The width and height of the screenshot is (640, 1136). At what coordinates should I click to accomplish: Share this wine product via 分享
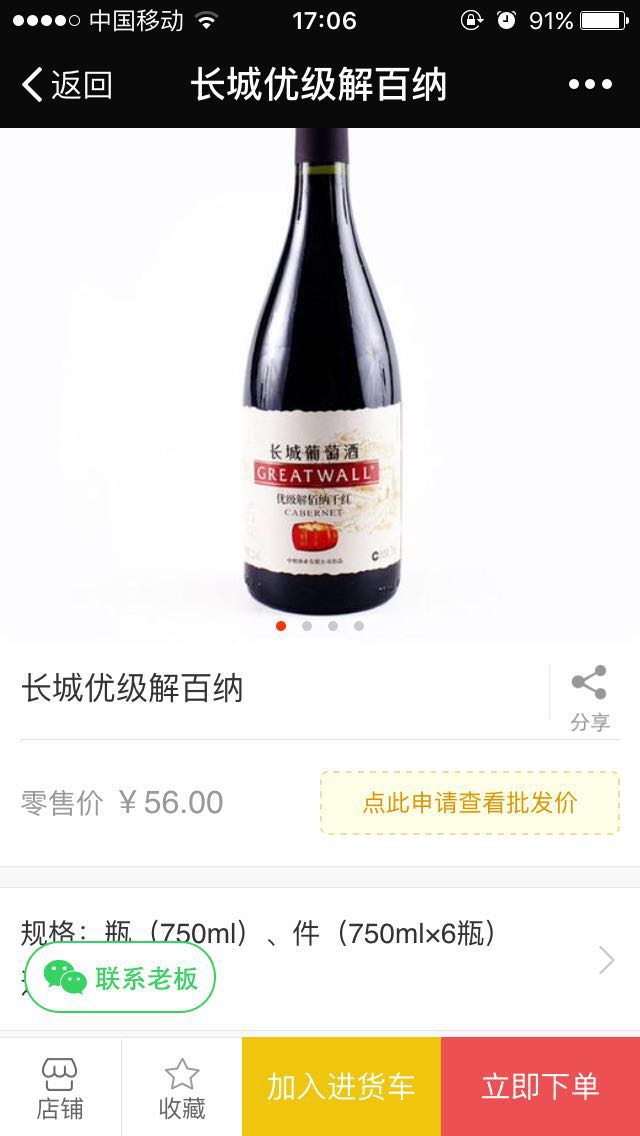[589, 697]
